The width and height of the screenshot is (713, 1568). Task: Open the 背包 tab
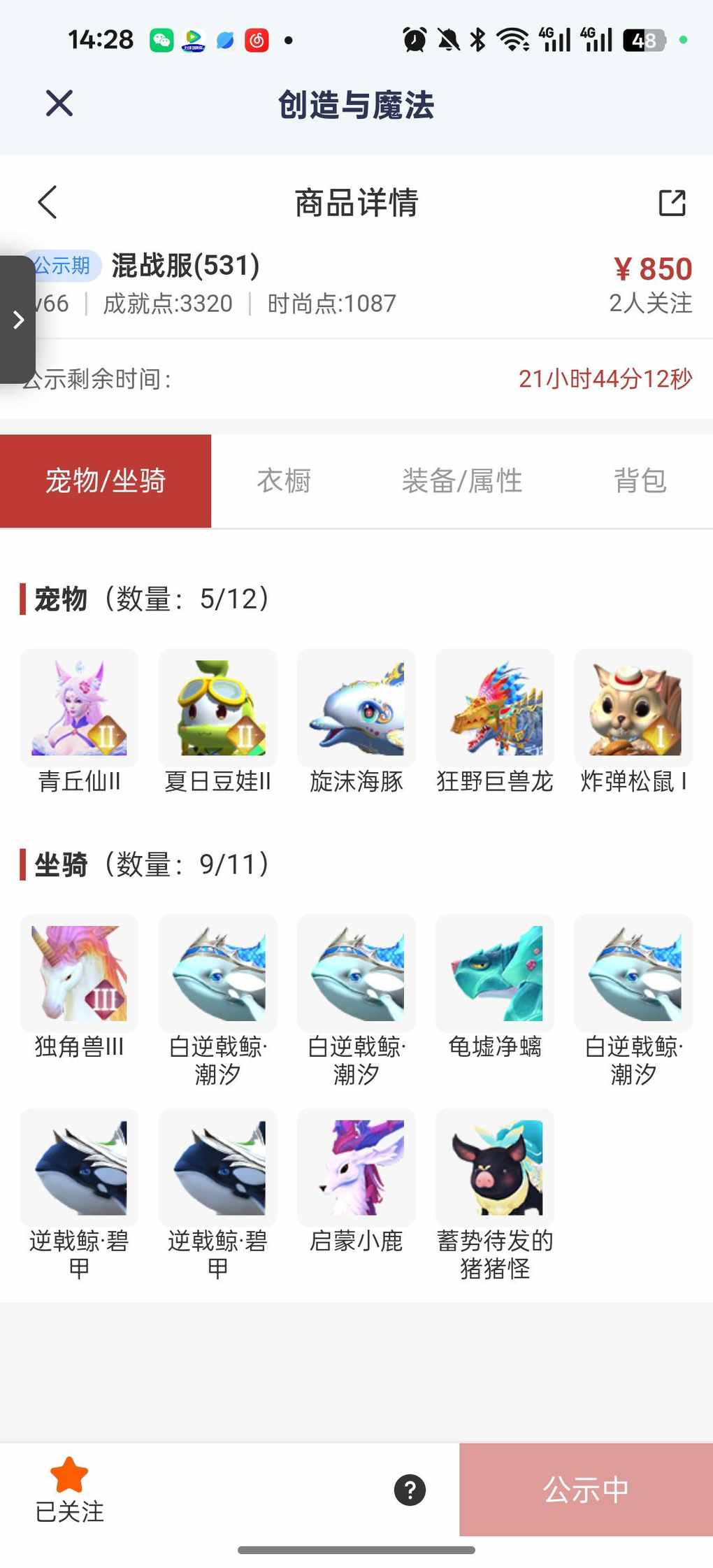pos(640,481)
